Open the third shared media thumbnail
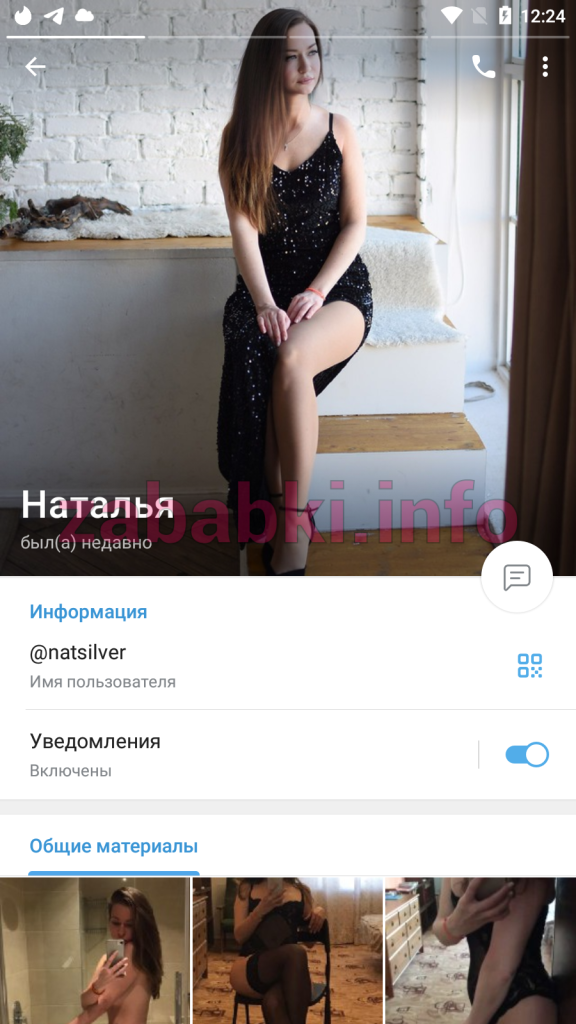576x1024 pixels. 481,951
